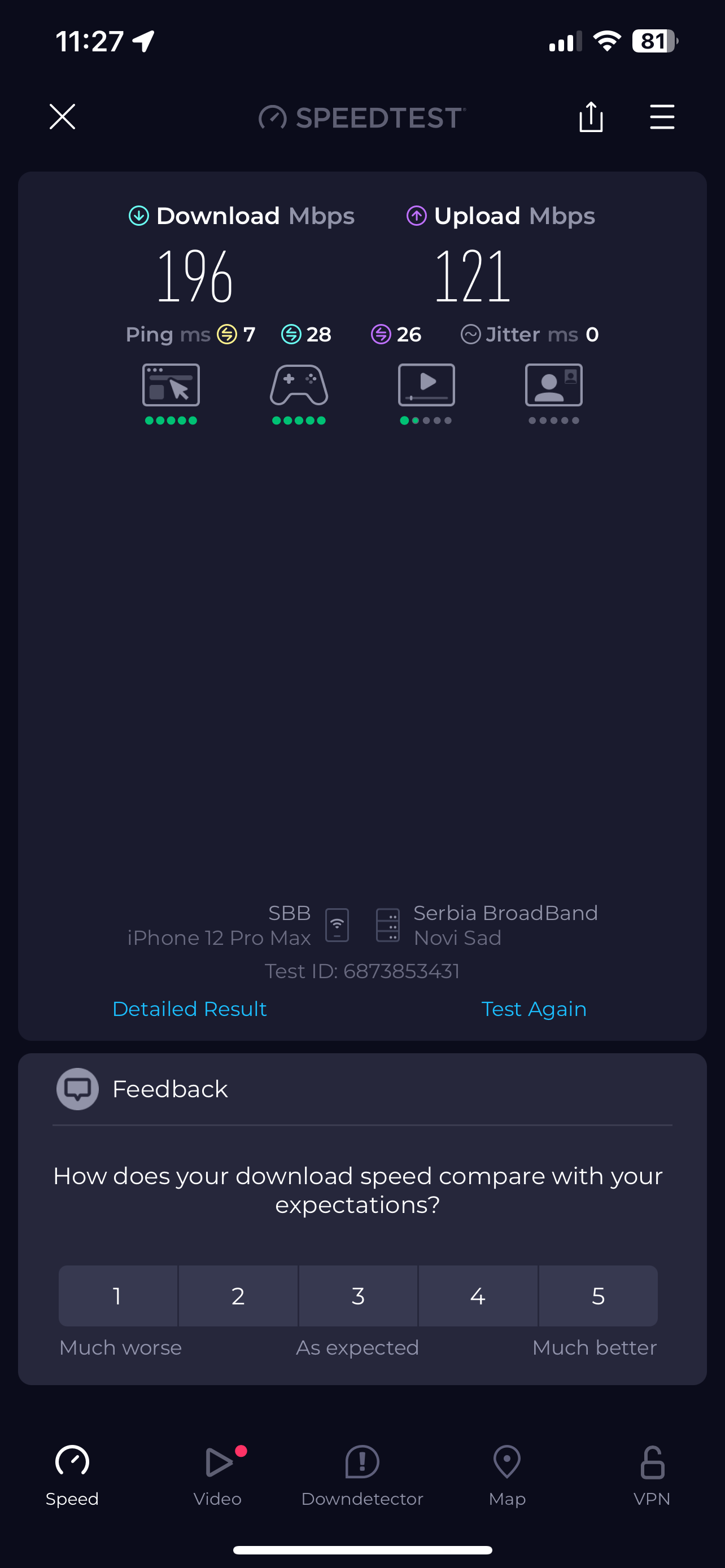The height and width of the screenshot is (1568, 725).
Task: Rate download speed 4
Action: coord(478,1296)
